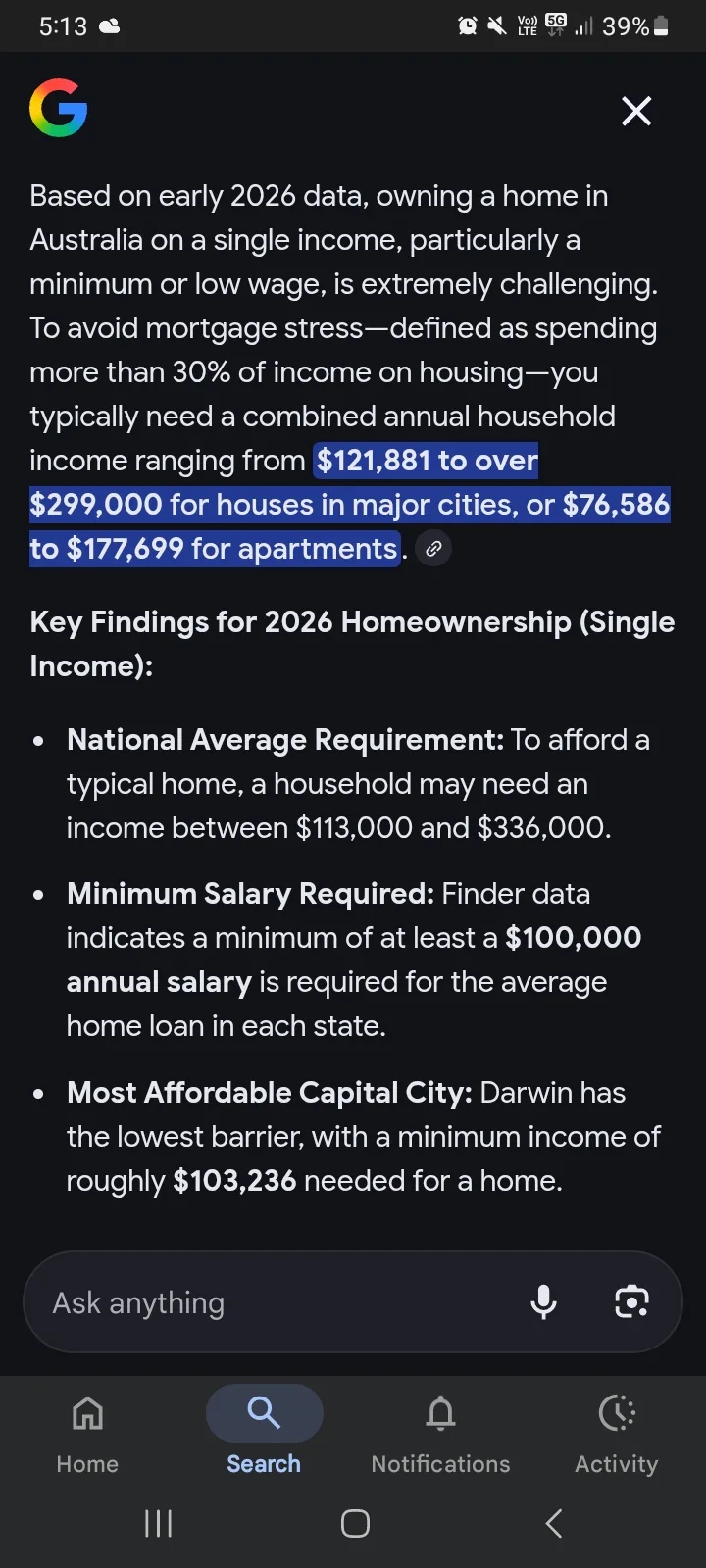Switch to the Activity tab
This screenshot has height=1568, width=706.
[x=617, y=1434]
